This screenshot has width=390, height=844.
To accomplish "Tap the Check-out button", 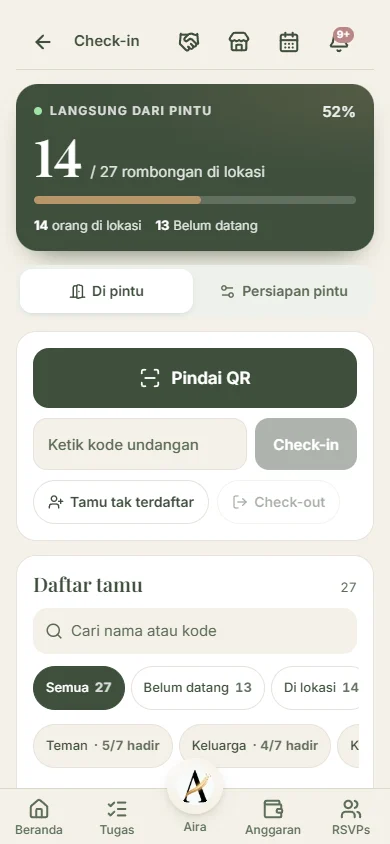I will [279, 502].
